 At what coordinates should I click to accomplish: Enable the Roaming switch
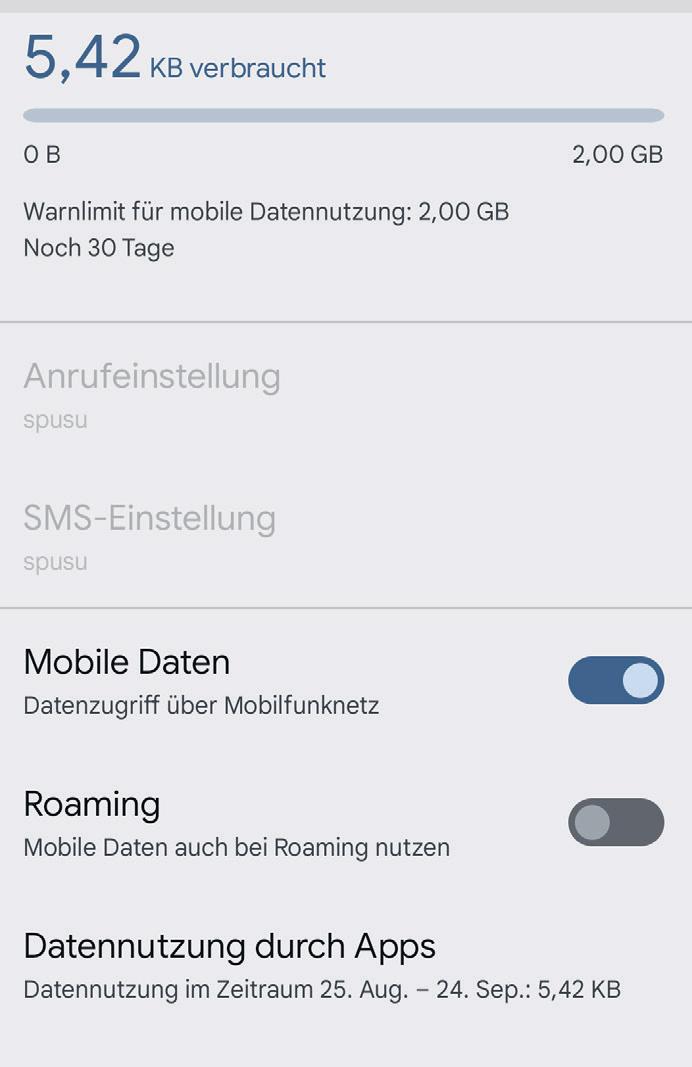coord(615,822)
